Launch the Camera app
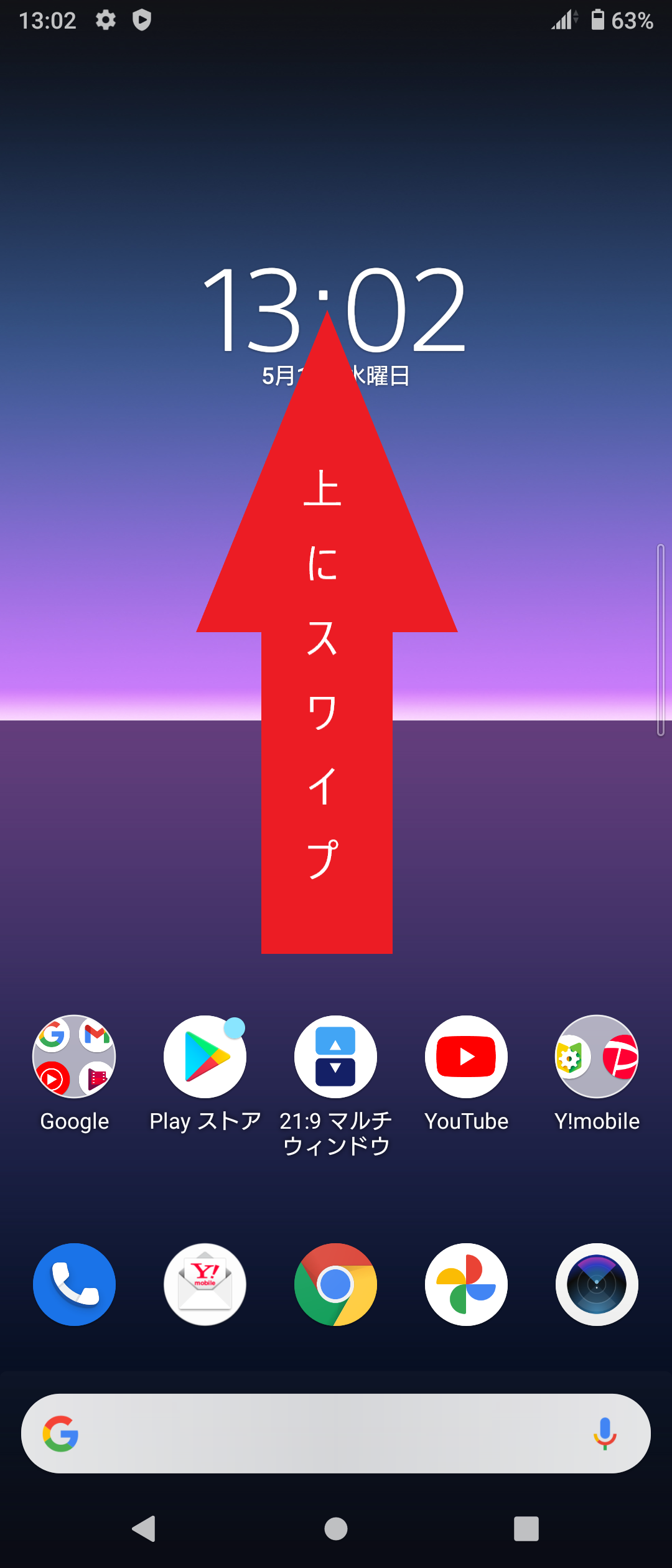Screen dimensions: 672x1568 tap(596, 1285)
